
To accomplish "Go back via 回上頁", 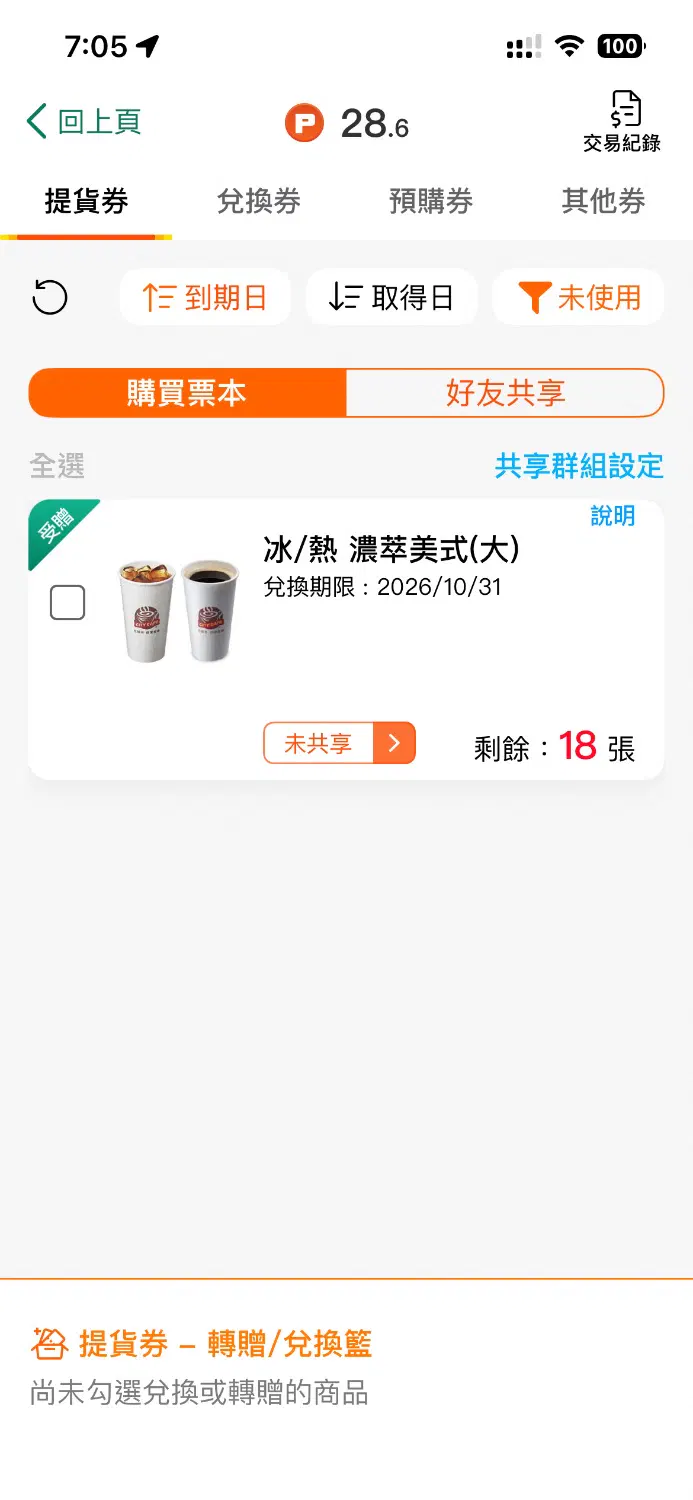I will pos(84,122).
